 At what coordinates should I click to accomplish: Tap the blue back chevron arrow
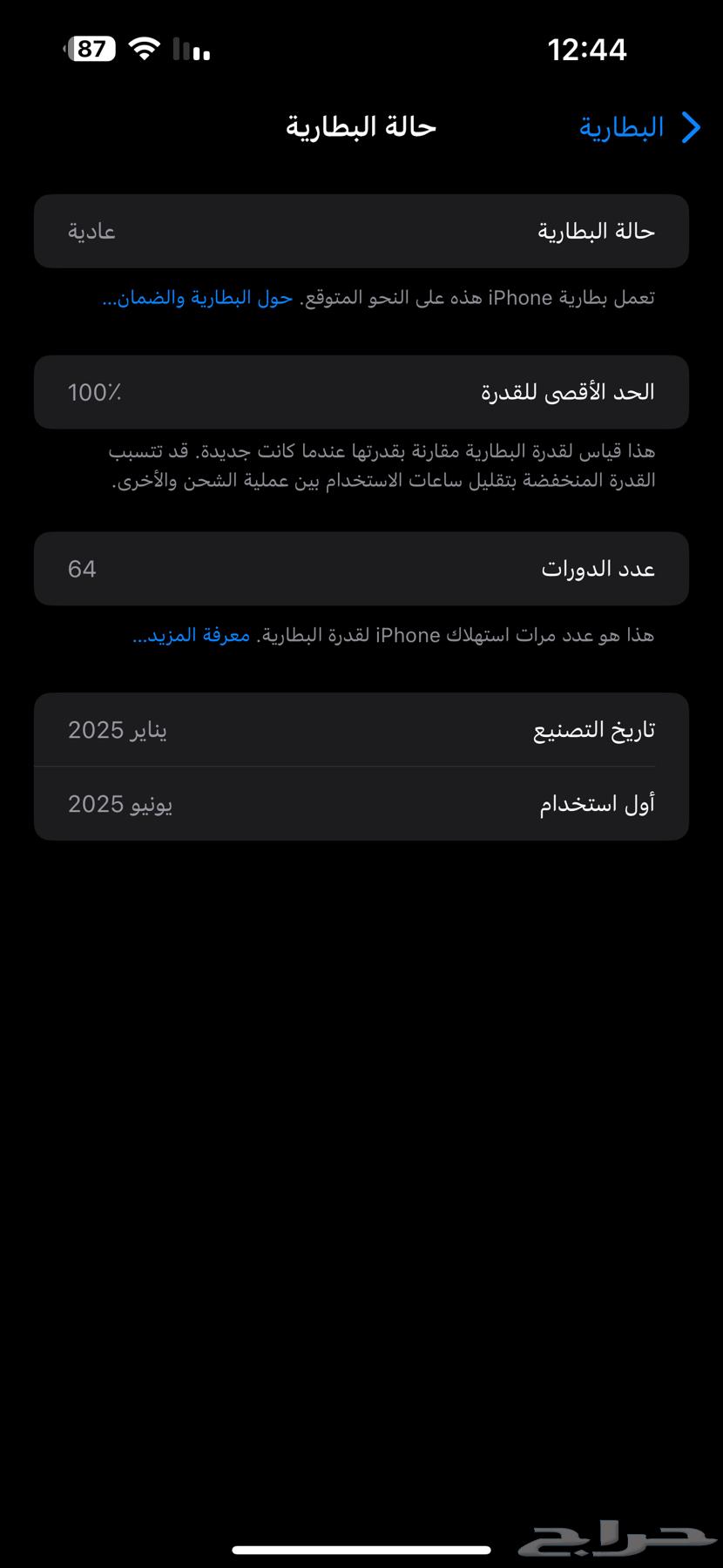point(692,127)
